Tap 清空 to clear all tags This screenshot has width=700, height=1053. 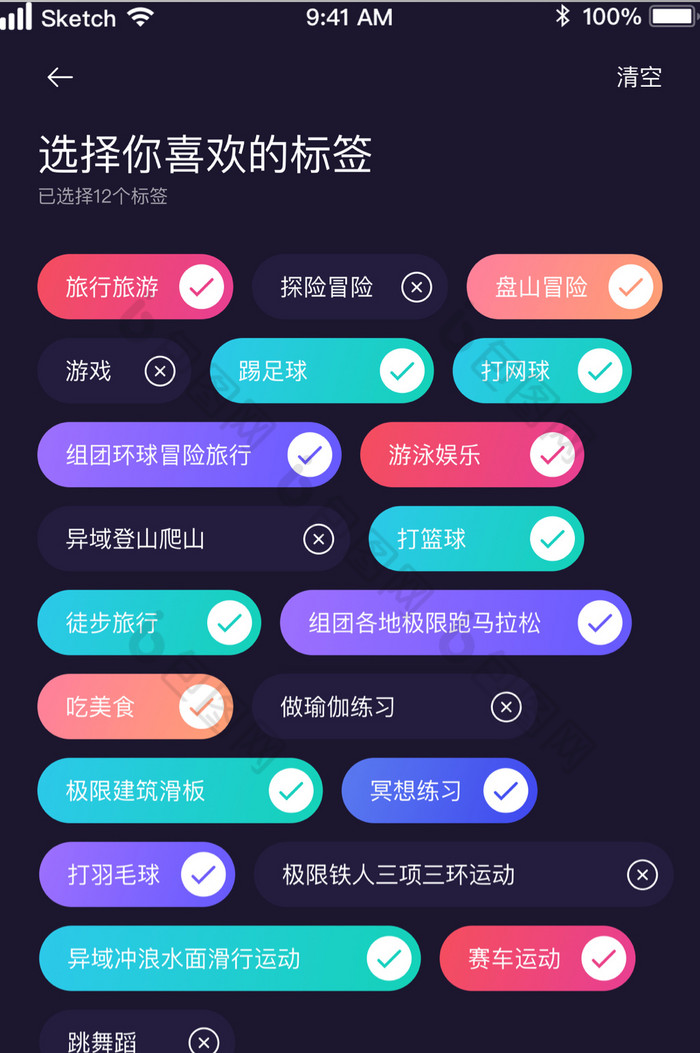(x=639, y=77)
